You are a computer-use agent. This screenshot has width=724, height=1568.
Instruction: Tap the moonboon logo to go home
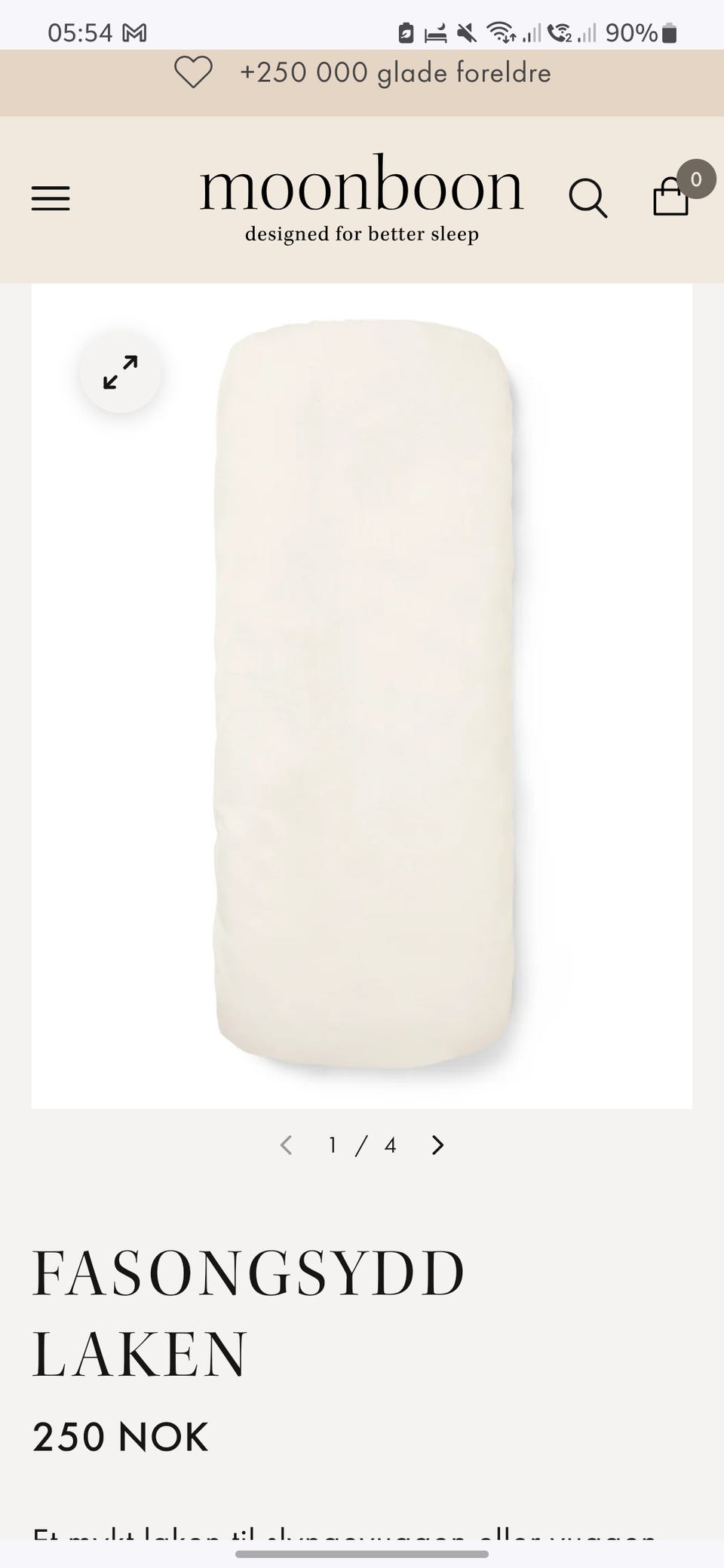(x=362, y=199)
